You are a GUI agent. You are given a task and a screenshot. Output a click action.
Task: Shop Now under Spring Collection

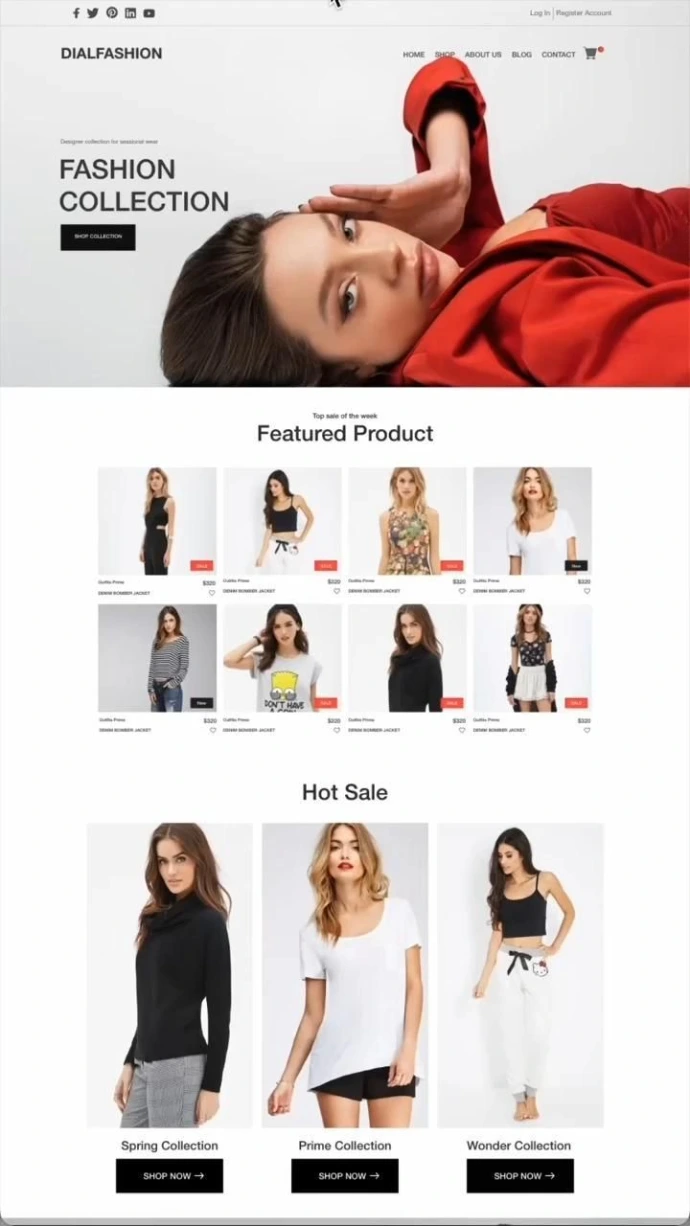click(169, 1176)
